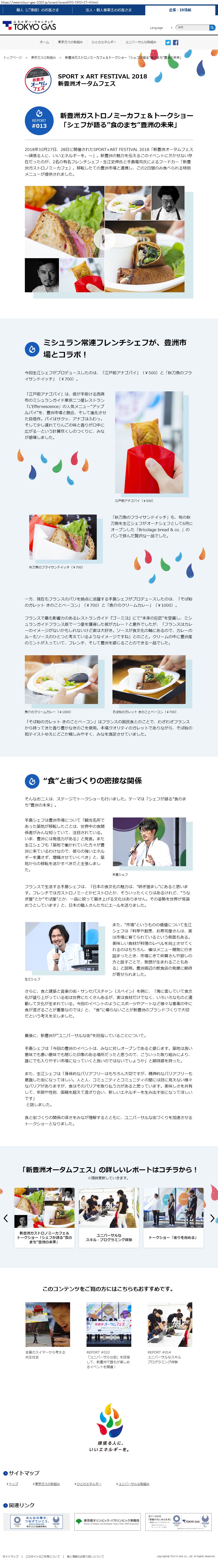Go to トップページ in the breadcrumb
The height and width of the screenshot is (1568, 218).
[12, 57]
